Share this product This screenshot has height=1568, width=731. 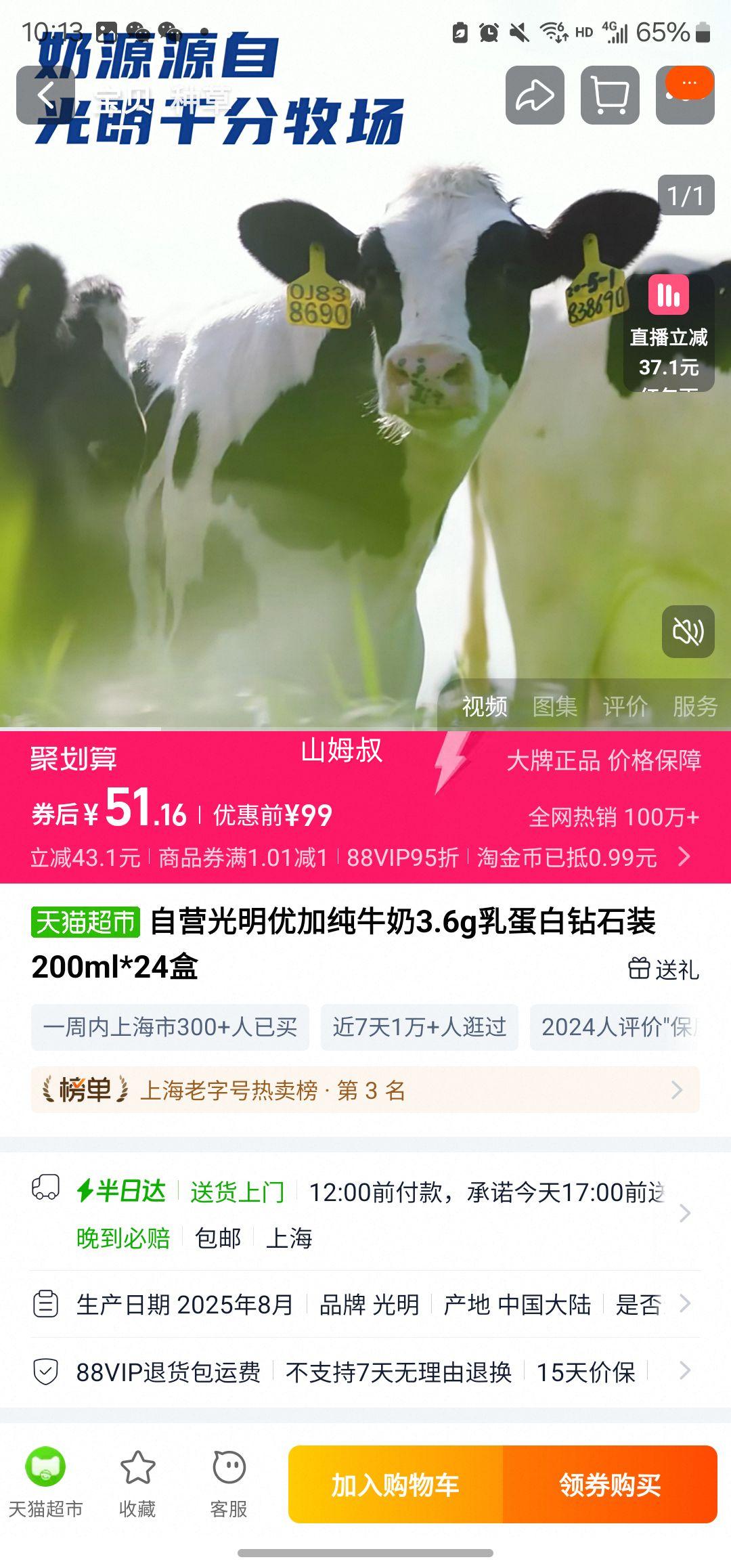coord(535,95)
